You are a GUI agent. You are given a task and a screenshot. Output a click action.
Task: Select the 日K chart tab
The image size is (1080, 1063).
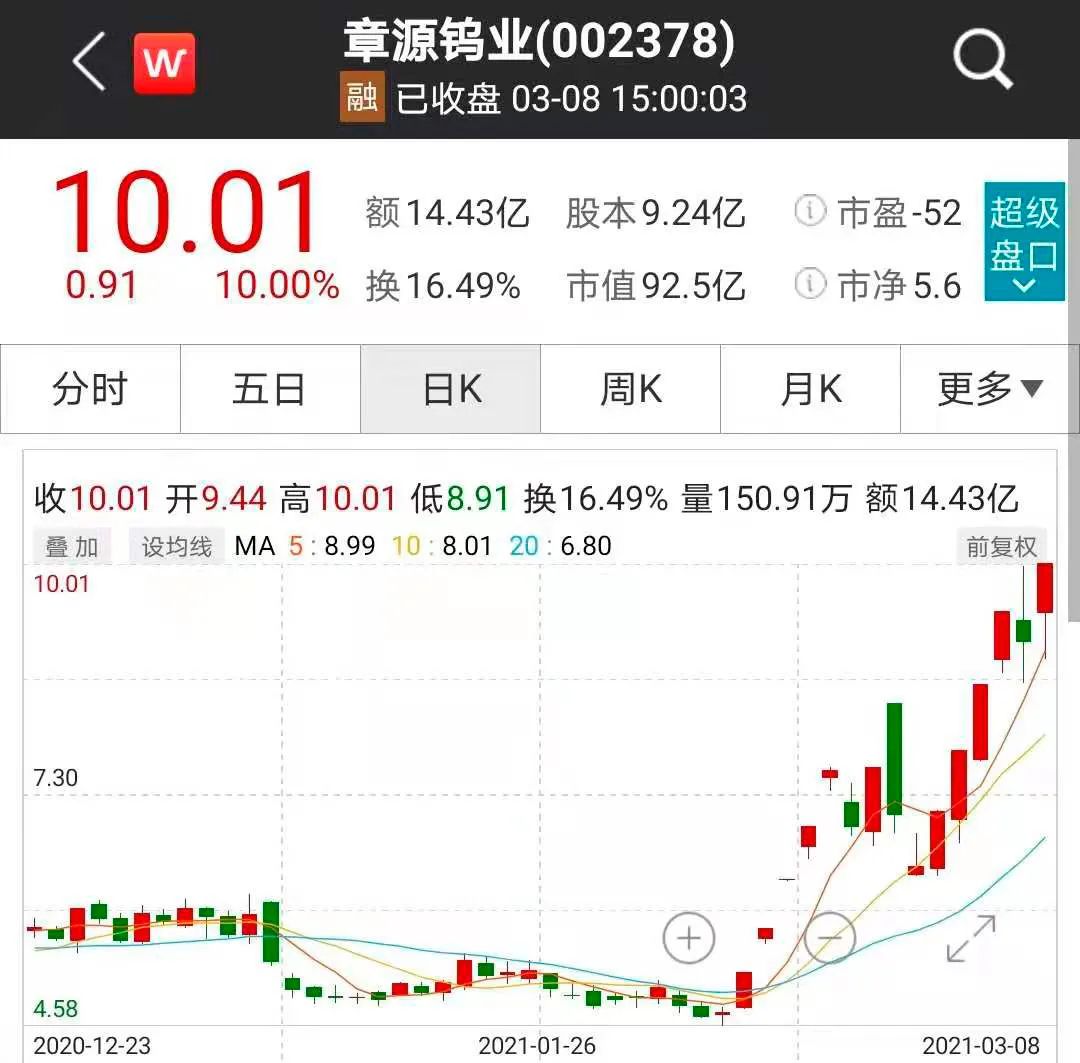451,389
